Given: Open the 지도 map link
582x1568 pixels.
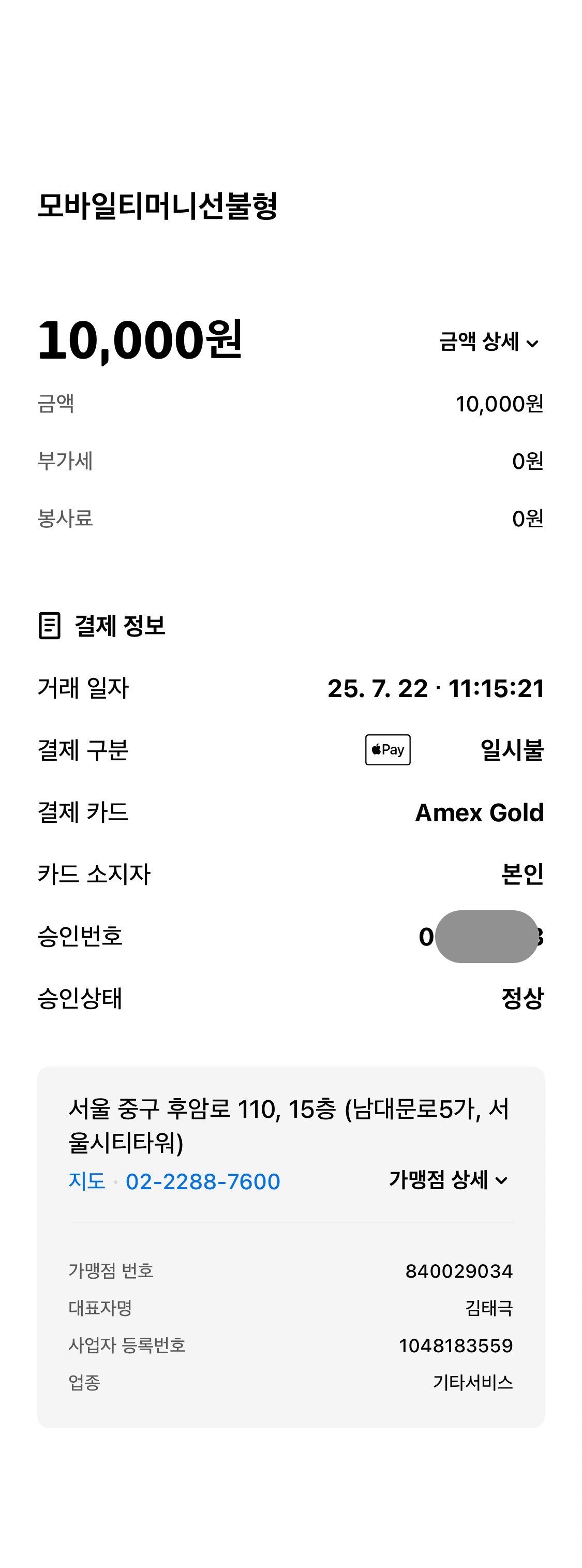Looking at the screenshot, I should pos(86,1181).
